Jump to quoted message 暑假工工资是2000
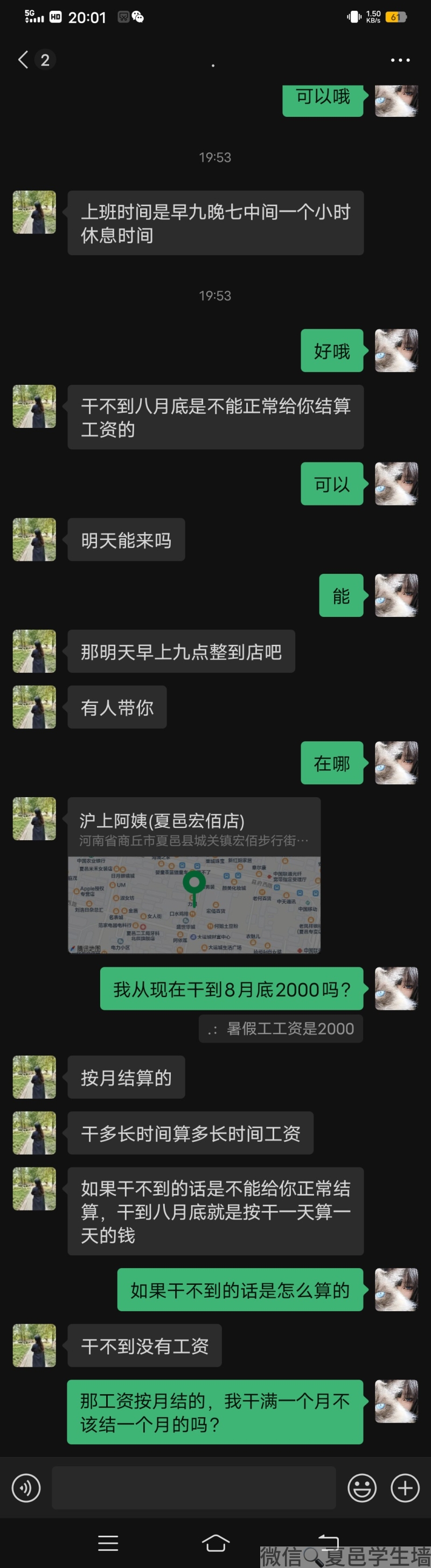431x1568 pixels. point(281,1029)
